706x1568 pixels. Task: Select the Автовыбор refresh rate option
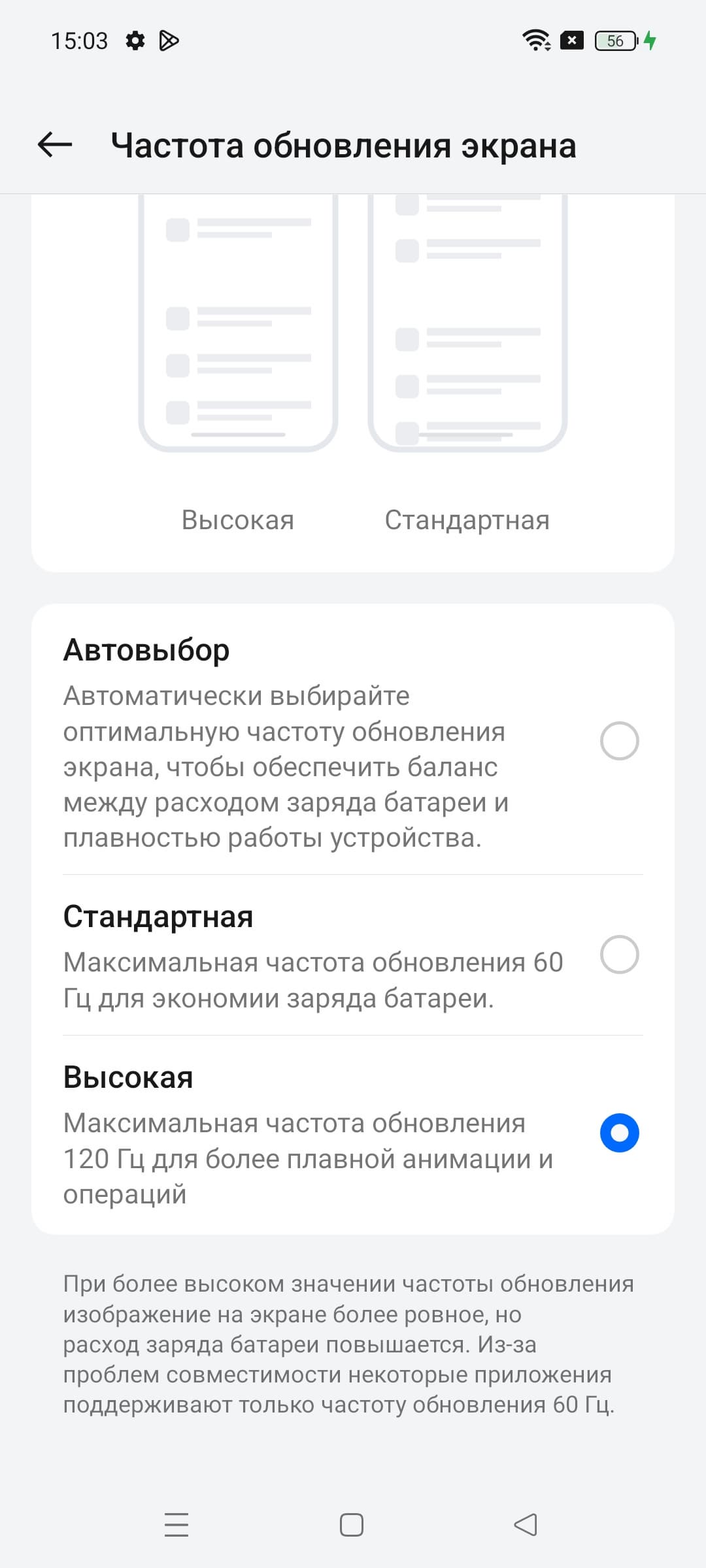[618, 741]
